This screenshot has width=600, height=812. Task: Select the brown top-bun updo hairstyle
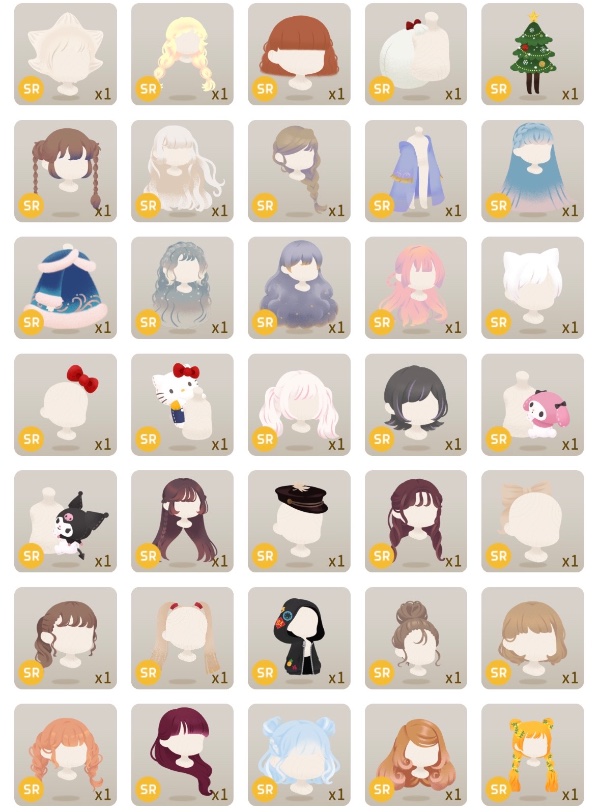click(x=415, y=638)
